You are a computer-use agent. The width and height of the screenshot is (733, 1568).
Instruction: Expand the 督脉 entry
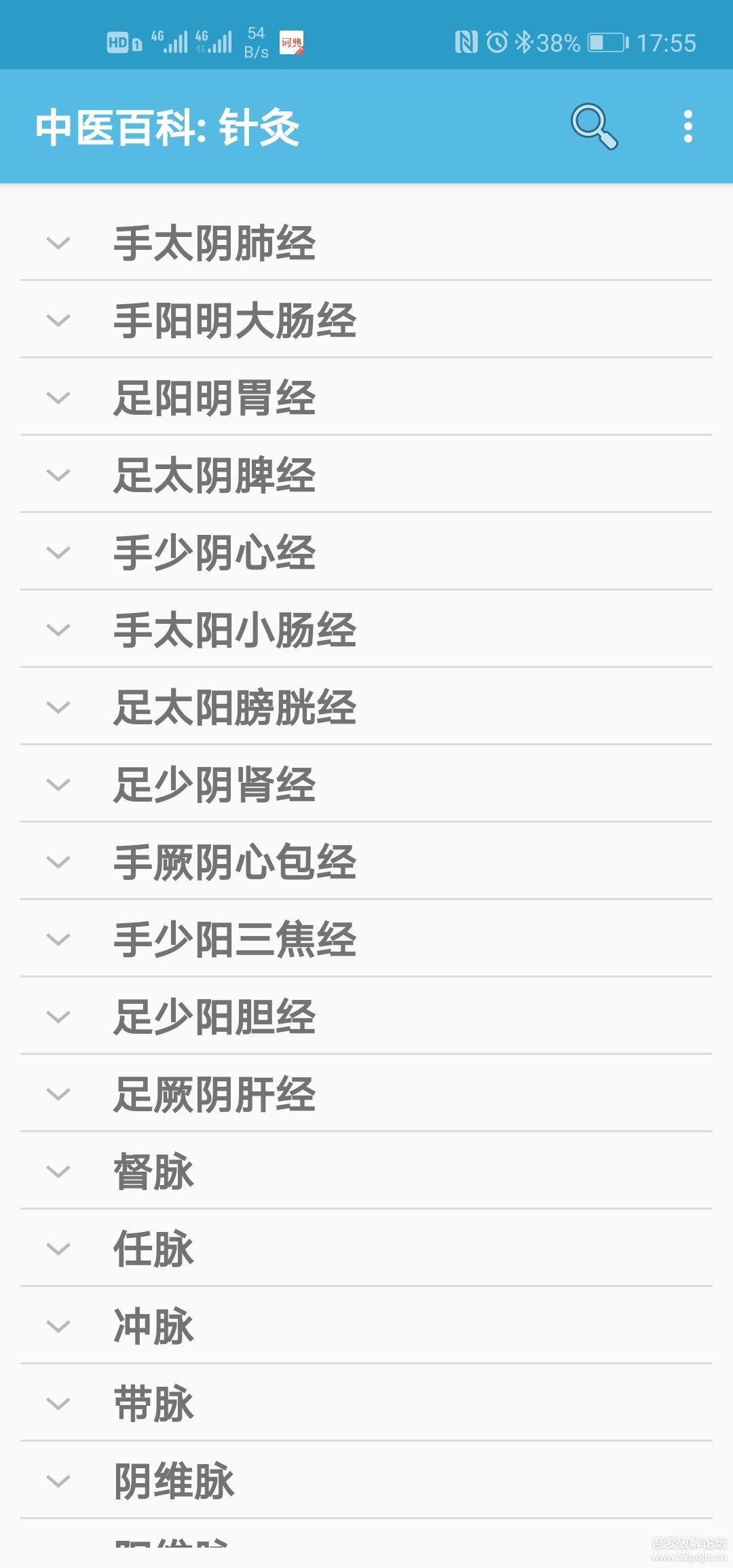point(153,1172)
